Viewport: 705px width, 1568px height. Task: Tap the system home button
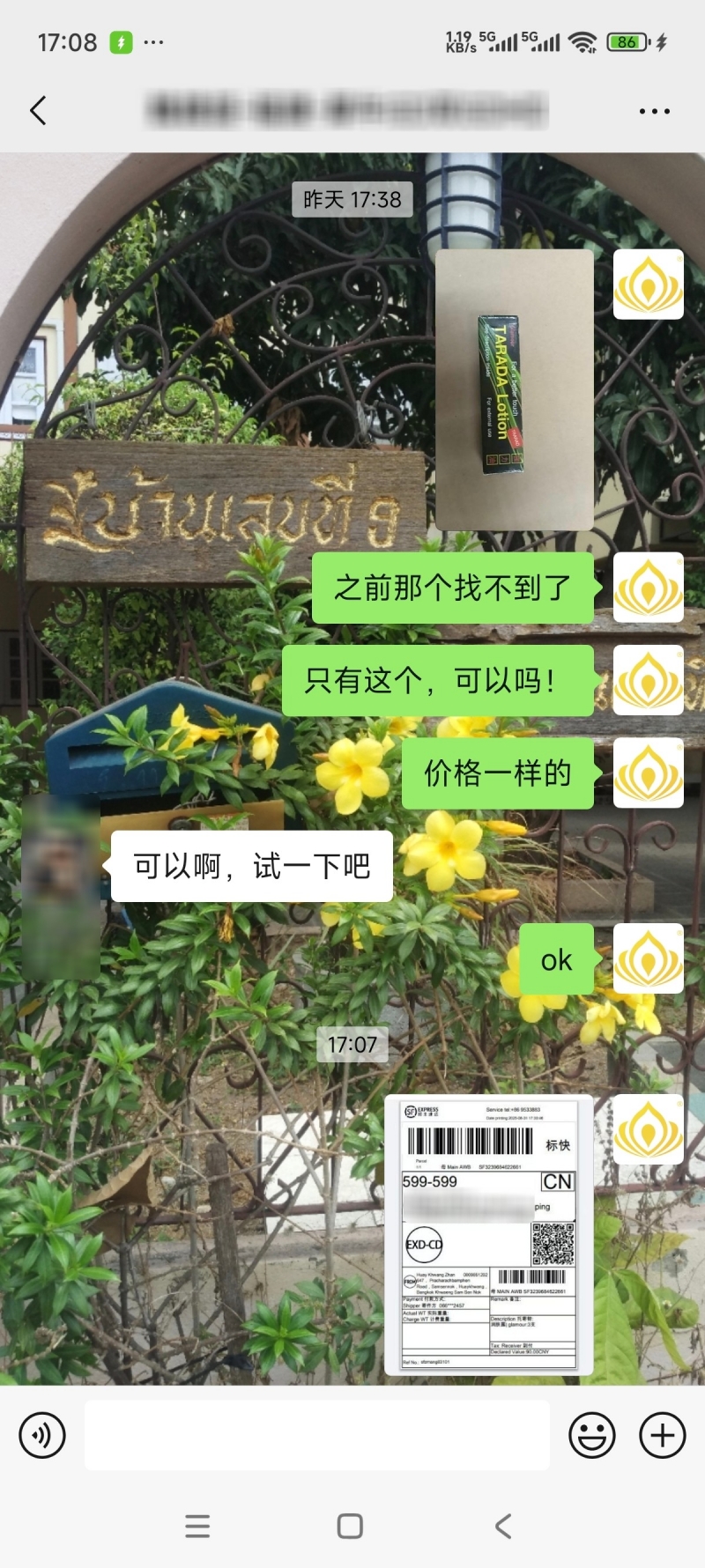350,1526
